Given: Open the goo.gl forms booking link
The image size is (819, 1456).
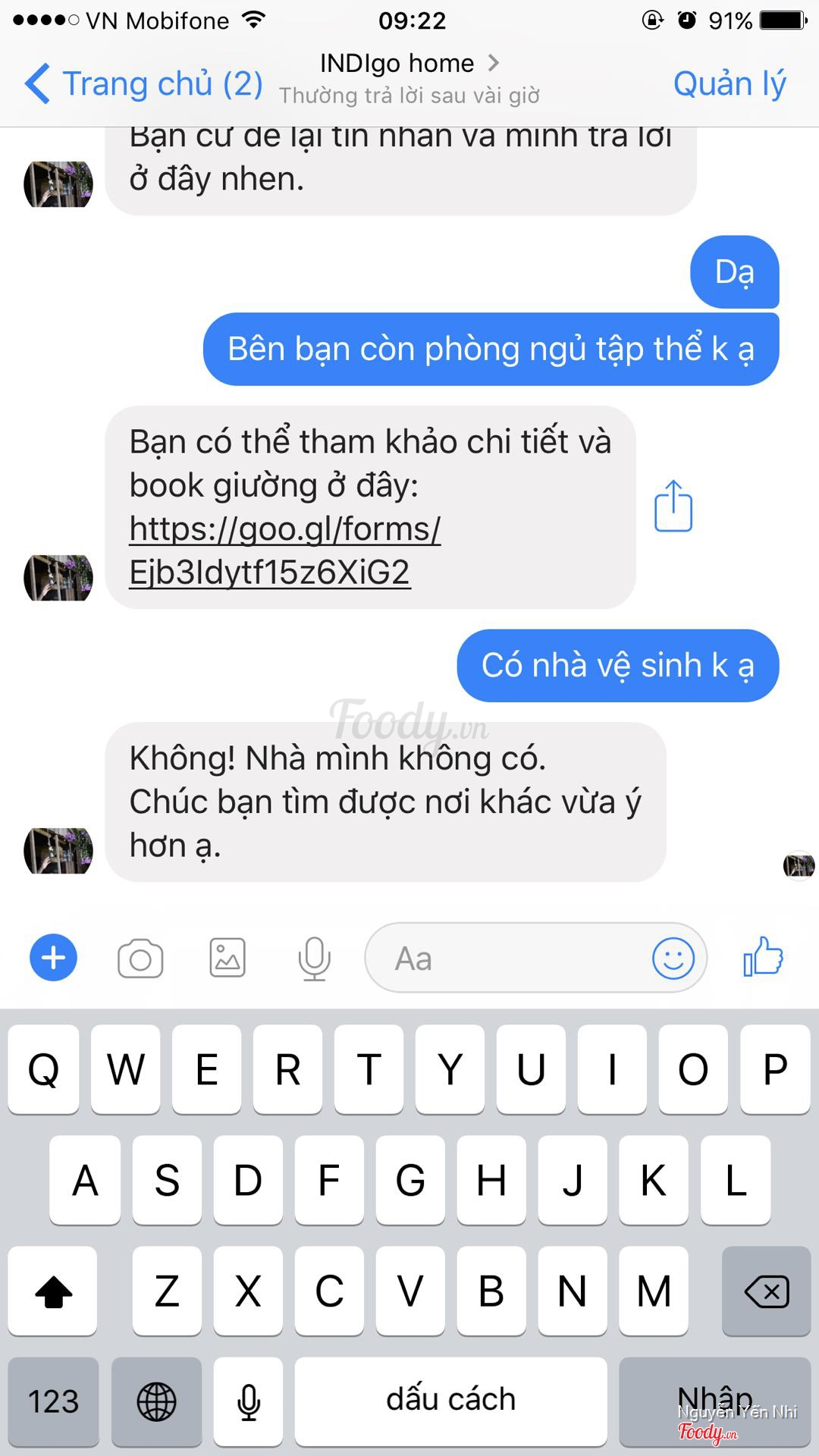Looking at the screenshot, I should (x=284, y=550).
